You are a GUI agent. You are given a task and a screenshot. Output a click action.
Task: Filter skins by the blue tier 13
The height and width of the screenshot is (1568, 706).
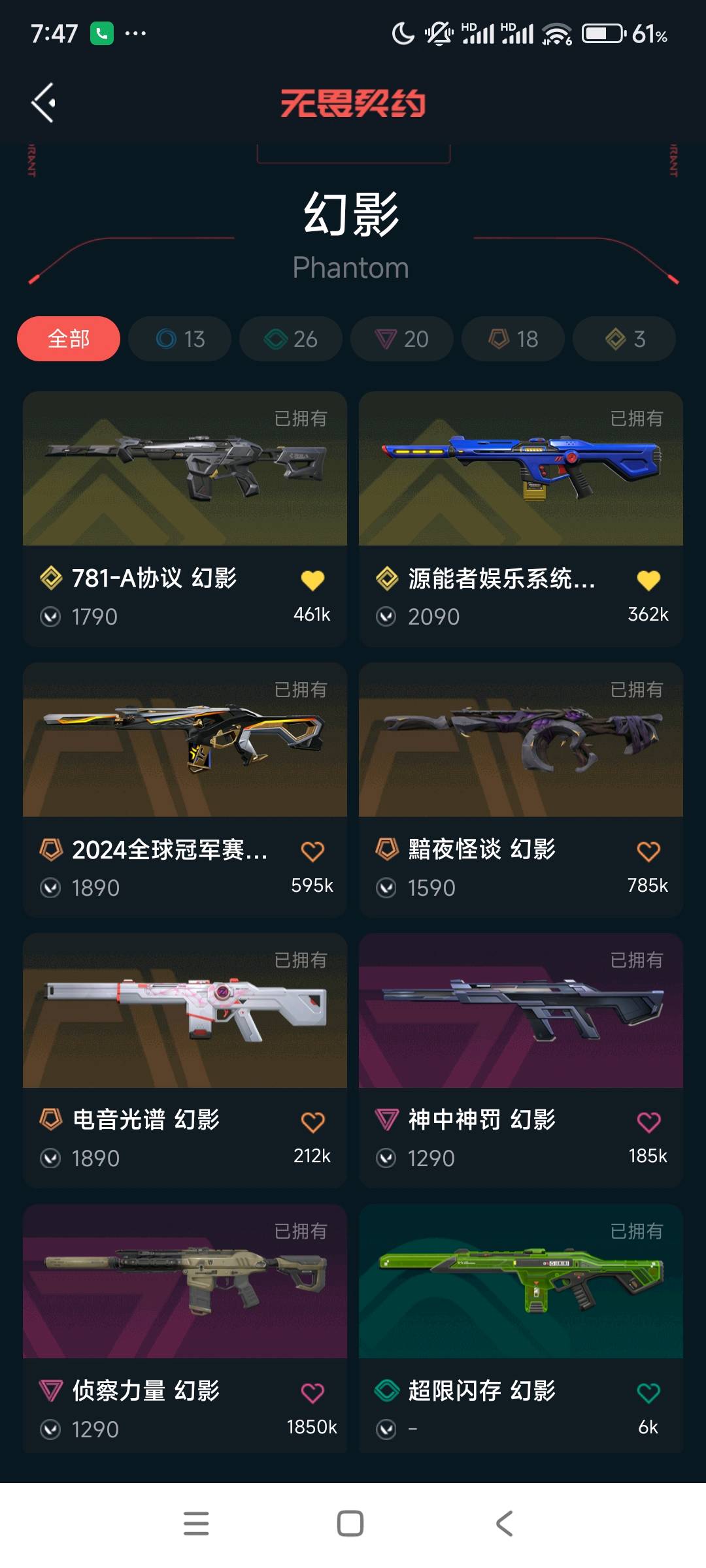point(180,338)
